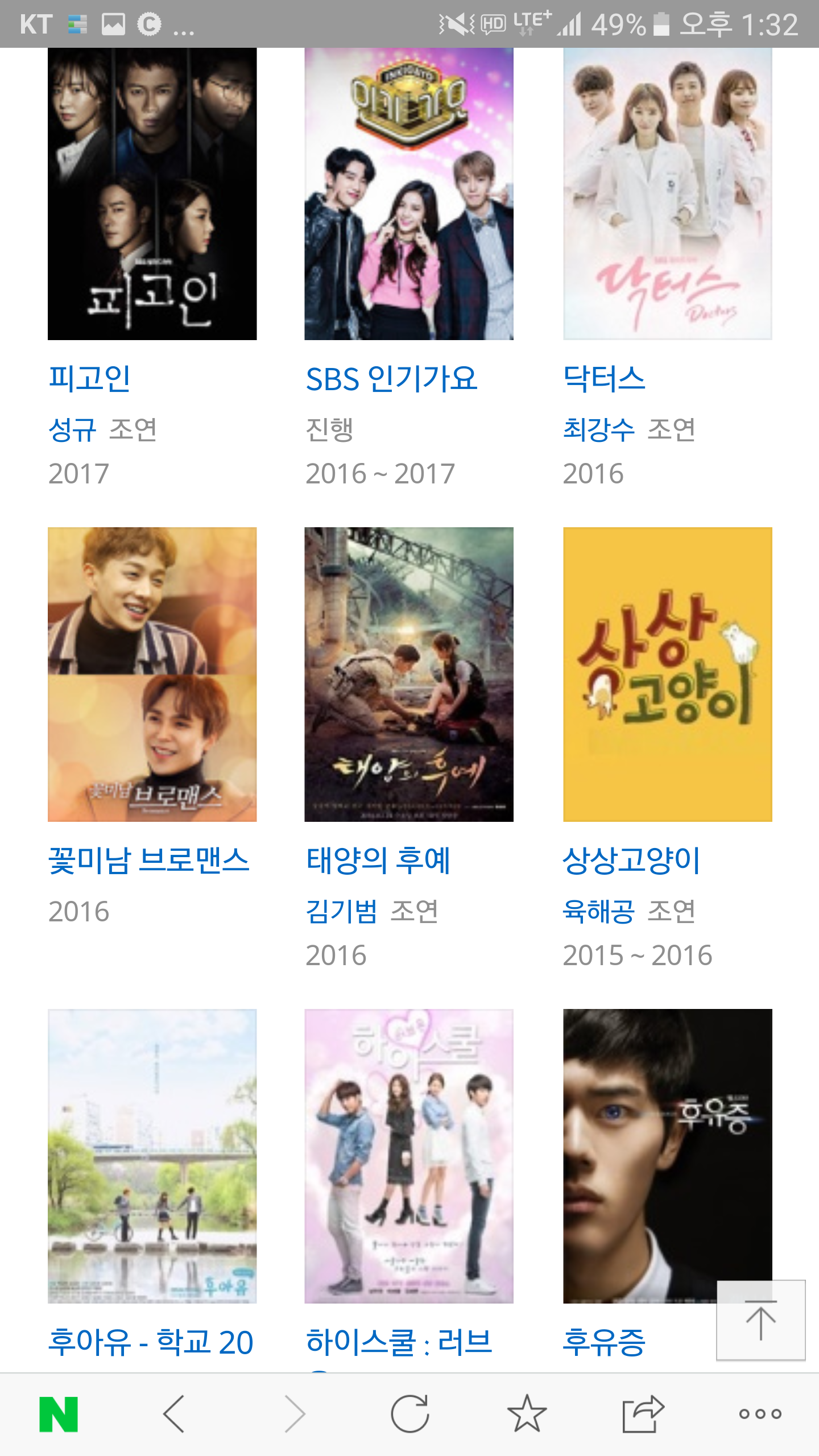Go back to the previous page
Viewport: 819px width, 1456px height.
(173, 1414)
